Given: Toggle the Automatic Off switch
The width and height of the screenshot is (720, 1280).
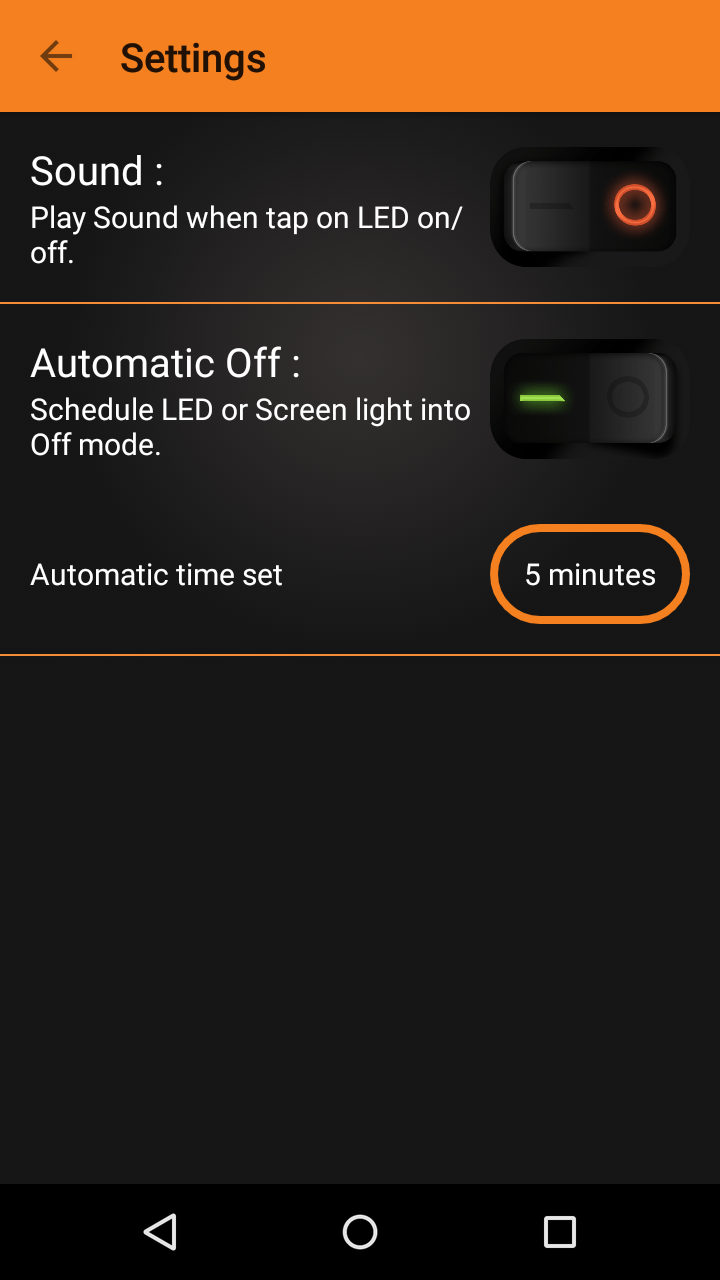Looking at the screenshot, I should pyautogui.click(x=590, y=399).
